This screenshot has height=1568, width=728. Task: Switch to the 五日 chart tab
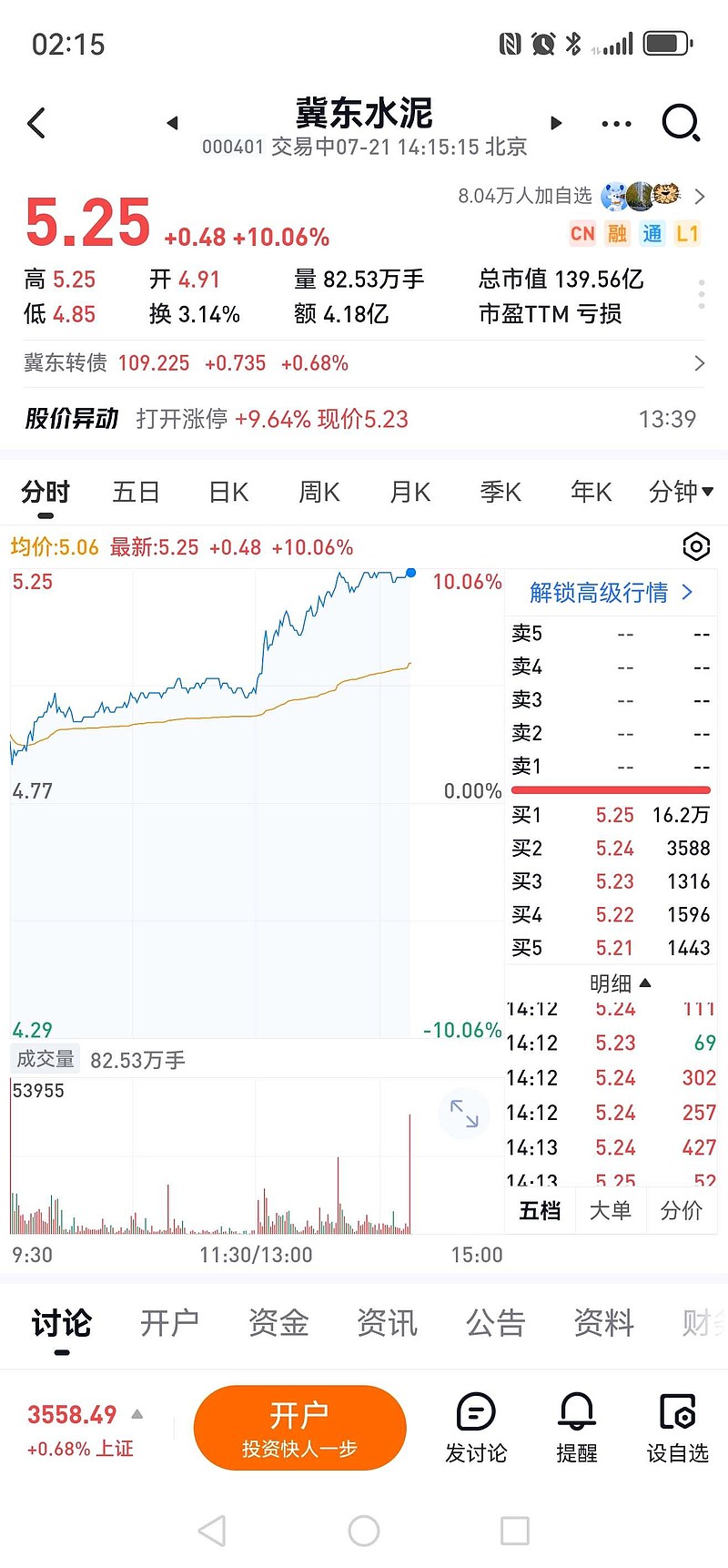(x=136, y=493)
